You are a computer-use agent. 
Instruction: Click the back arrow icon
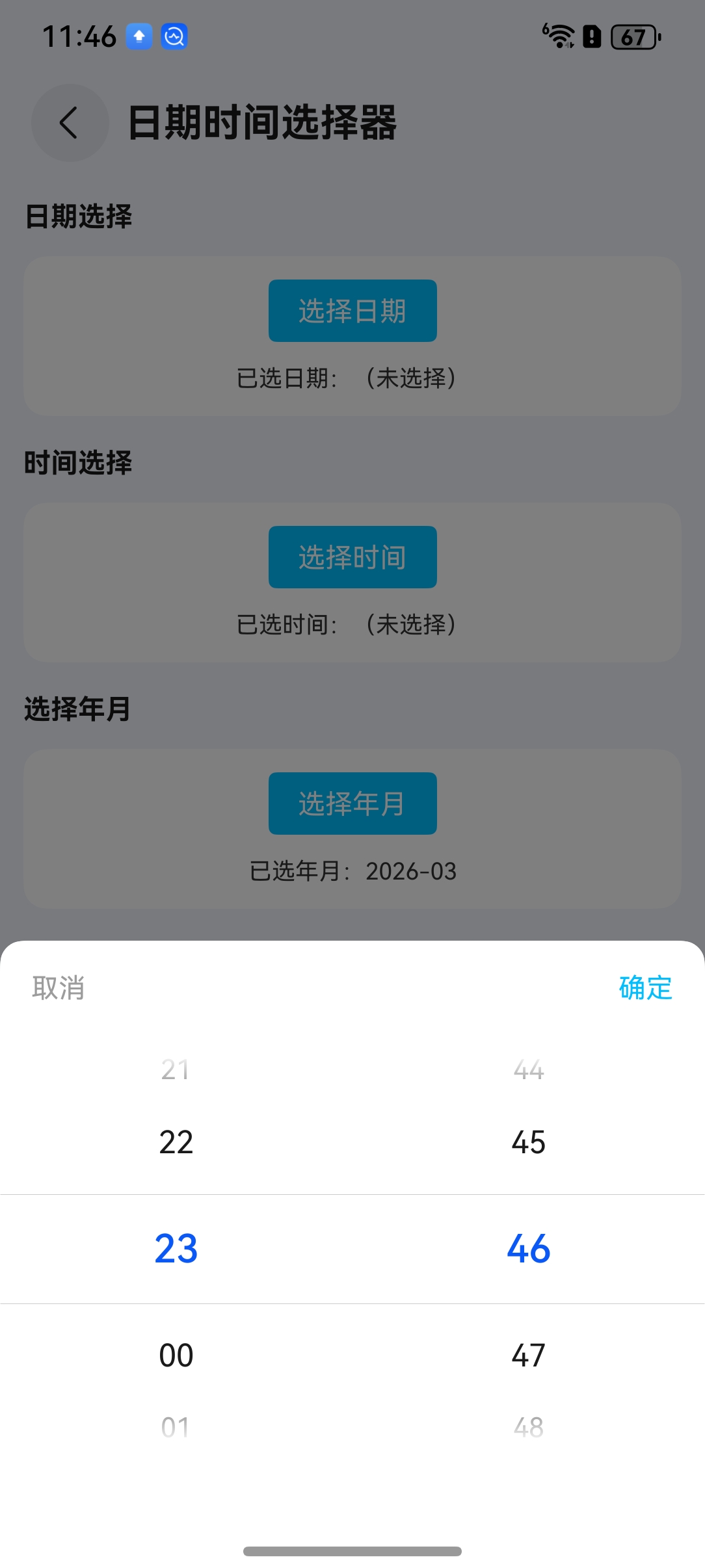70,124
